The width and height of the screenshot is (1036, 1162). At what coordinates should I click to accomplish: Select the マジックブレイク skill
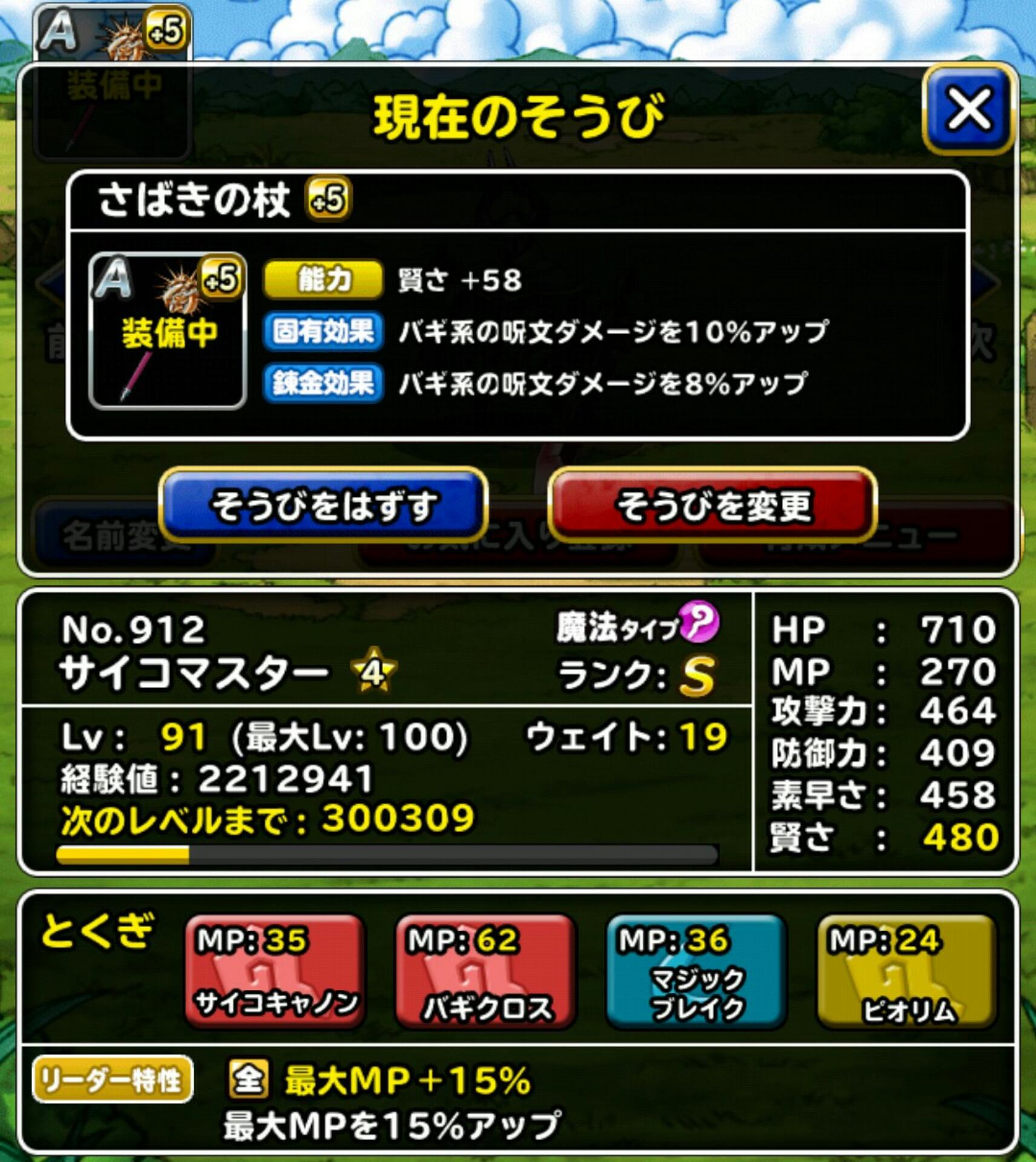(x=696, y=973)
